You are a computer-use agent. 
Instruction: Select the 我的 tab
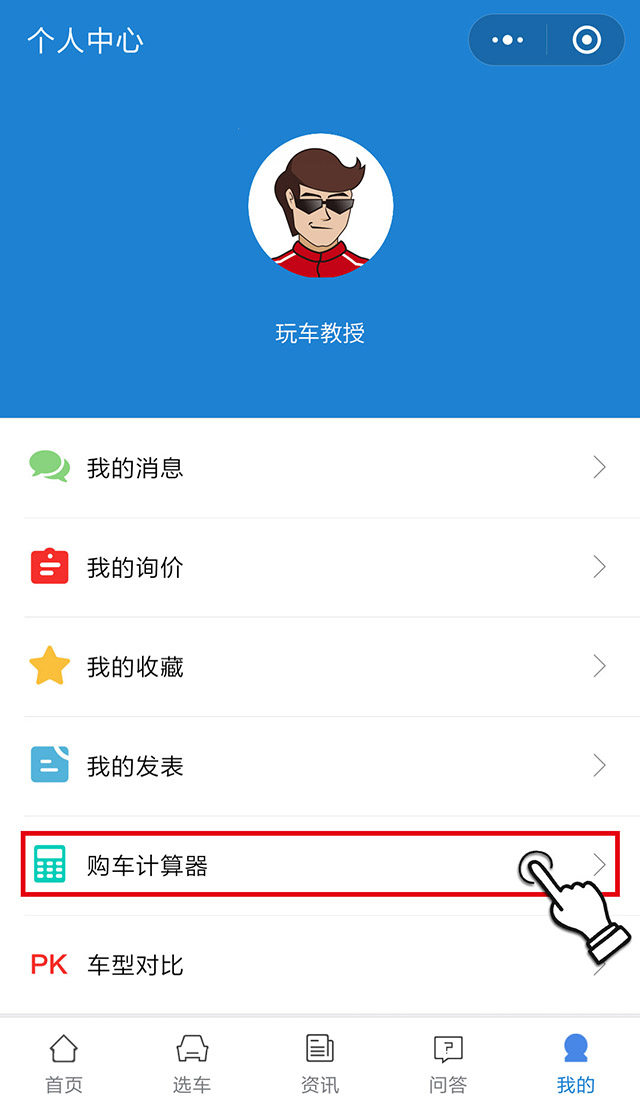click(576, 1063)
